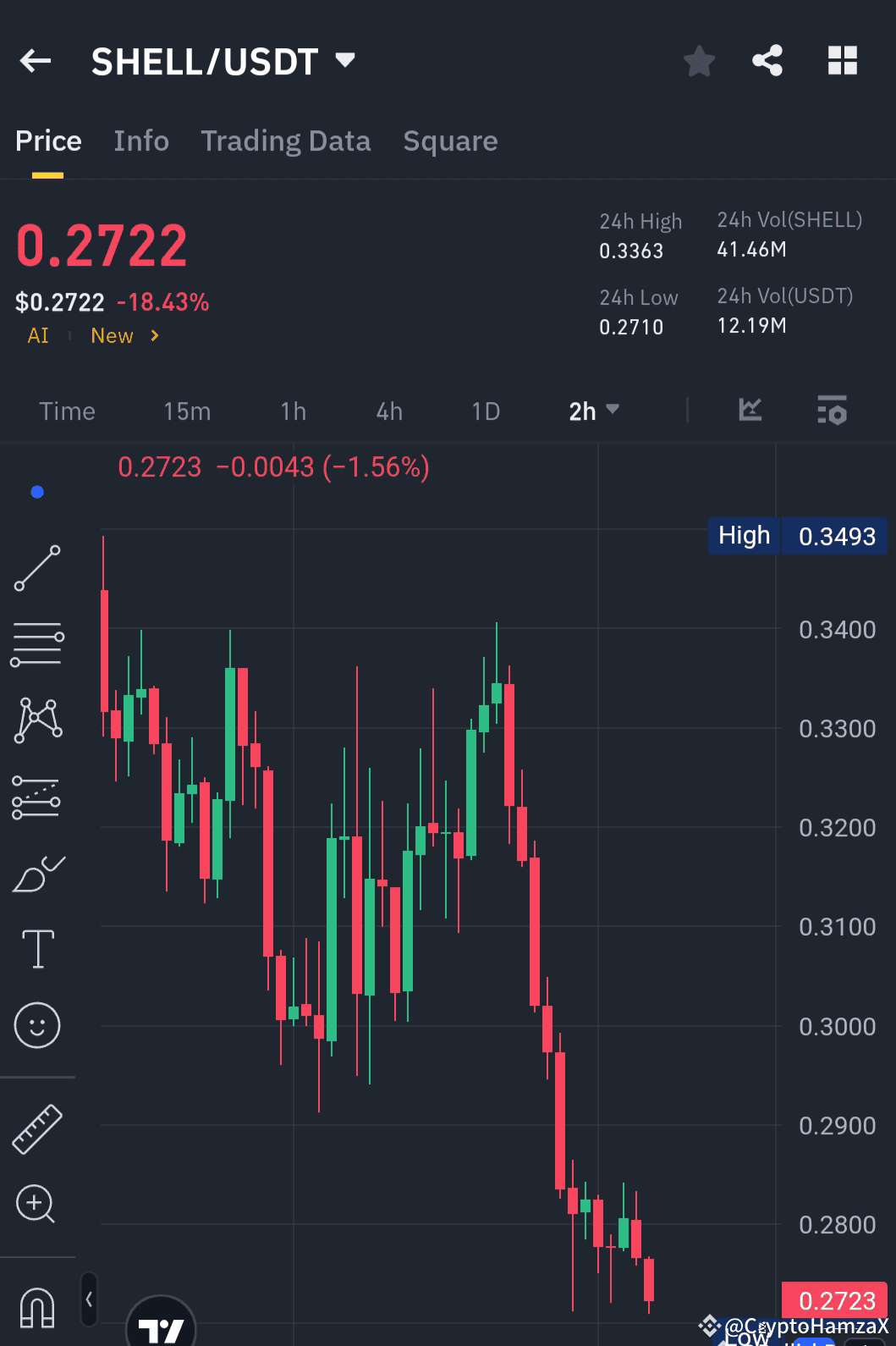Select the XABCD pattern tool
Viewport: 896px width, 1346px height.
38,718
